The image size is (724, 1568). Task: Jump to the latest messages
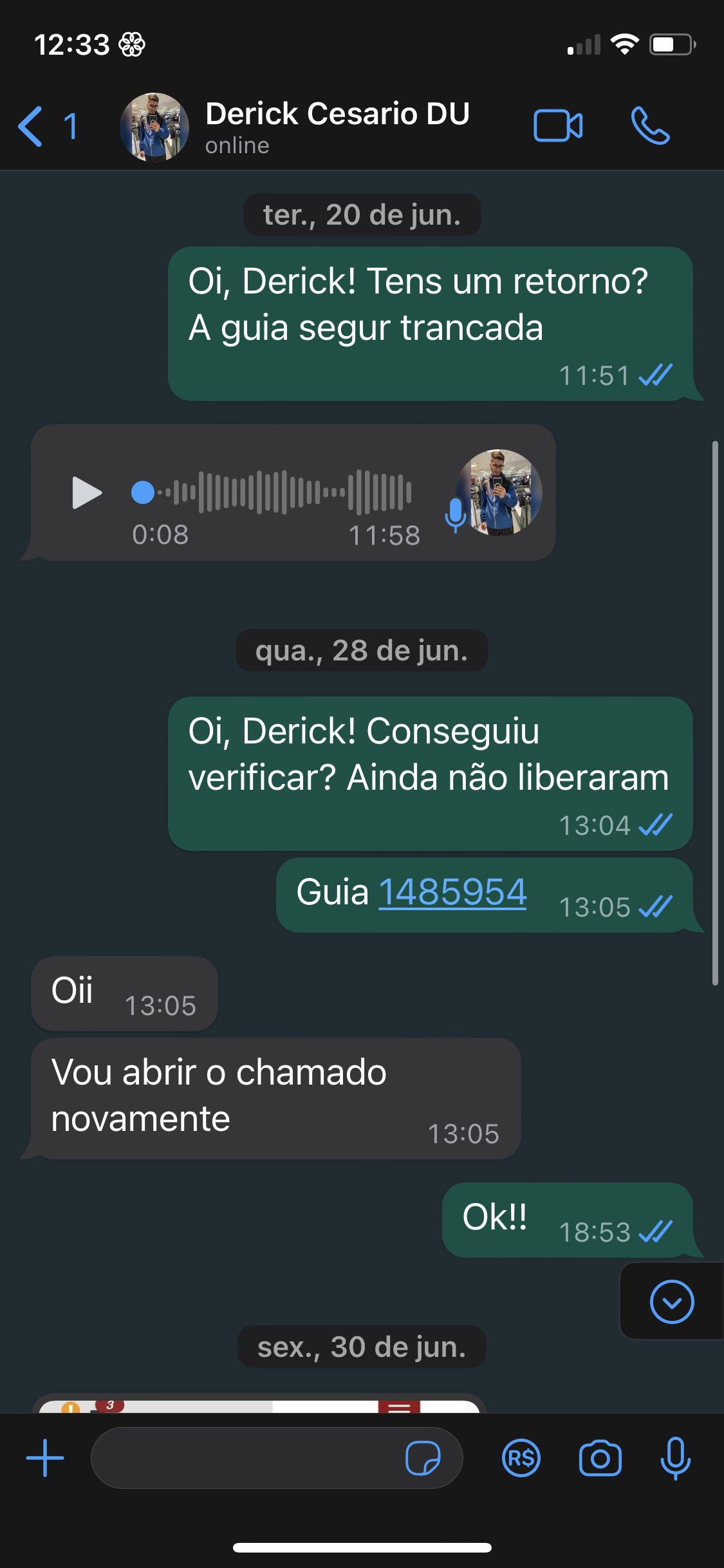click(671, 1302)
